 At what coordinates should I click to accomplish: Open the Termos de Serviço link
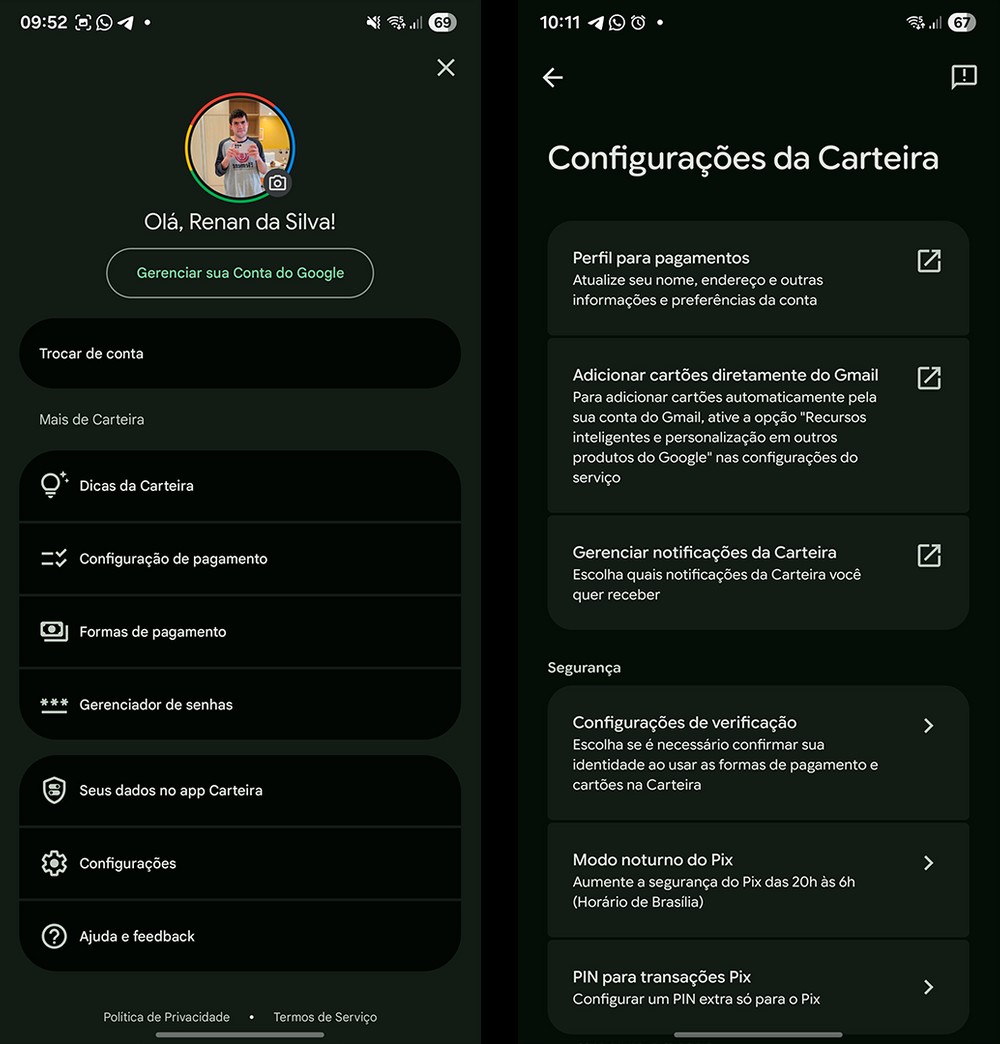[325, 1017]
